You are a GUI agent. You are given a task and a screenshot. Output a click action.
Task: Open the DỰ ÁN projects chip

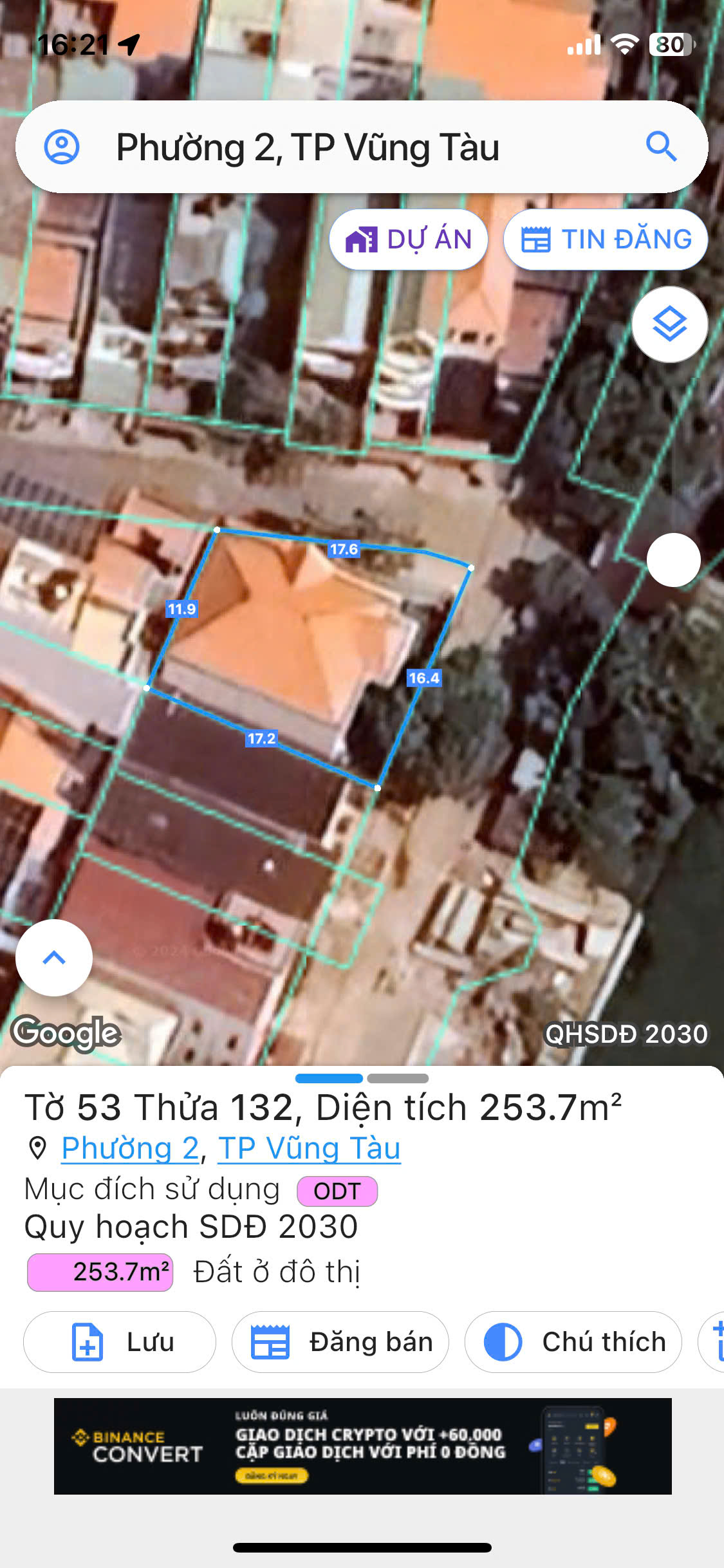tap(409, 239)
